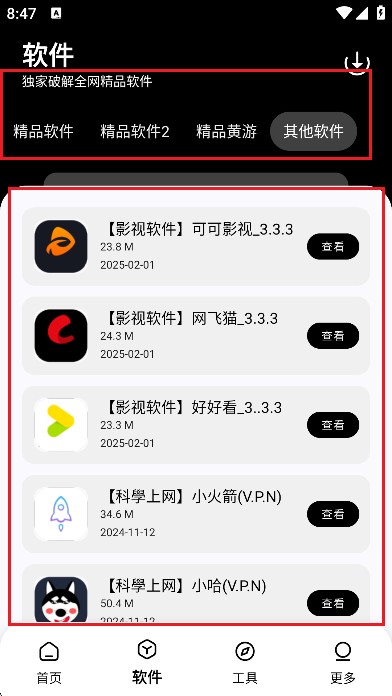Switch to the 精品软件 tab
This screenshot has width=392, height=696.
click(44, 131)
